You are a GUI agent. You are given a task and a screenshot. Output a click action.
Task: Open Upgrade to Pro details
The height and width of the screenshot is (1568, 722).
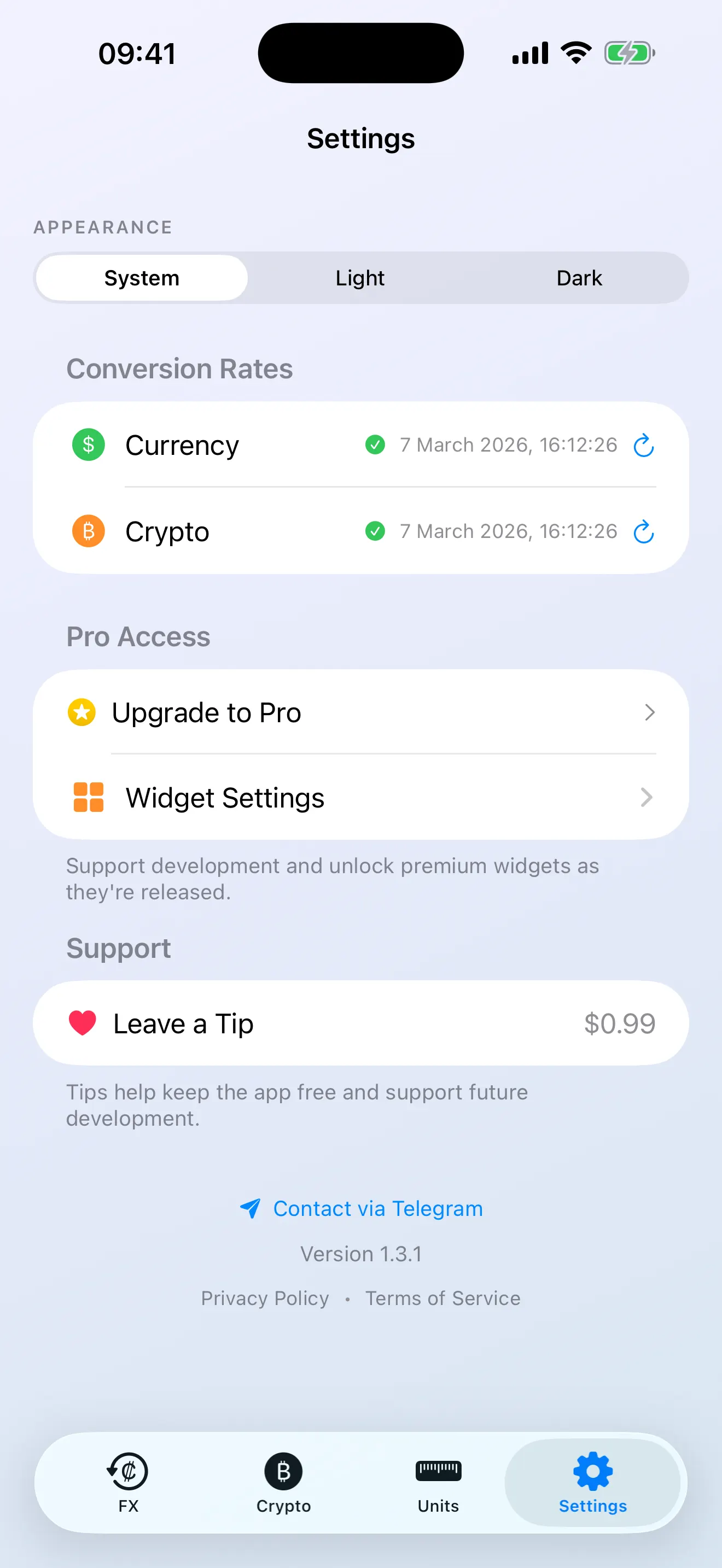click(361, 712)
